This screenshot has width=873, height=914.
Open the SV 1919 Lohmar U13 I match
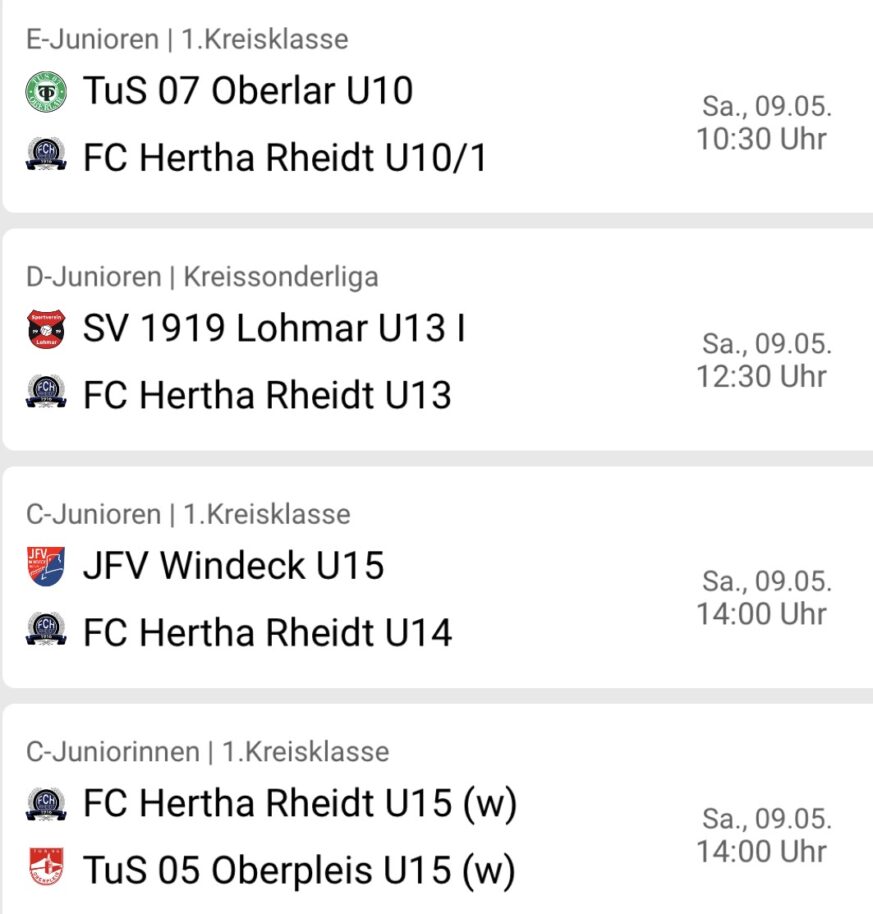tap(437, 339)
